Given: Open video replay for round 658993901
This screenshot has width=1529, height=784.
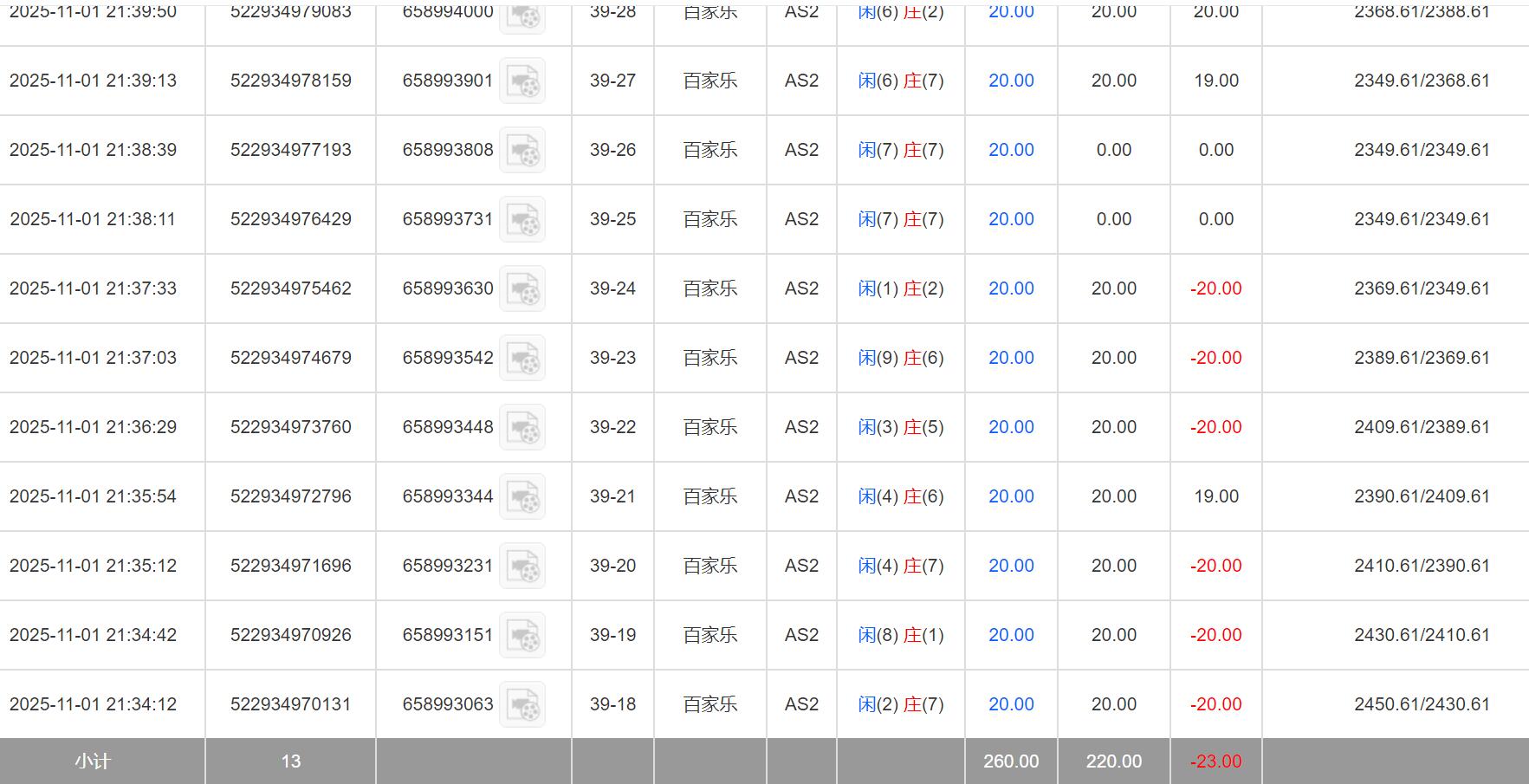Looking at the screenshot, I should (x=522, y=81).
